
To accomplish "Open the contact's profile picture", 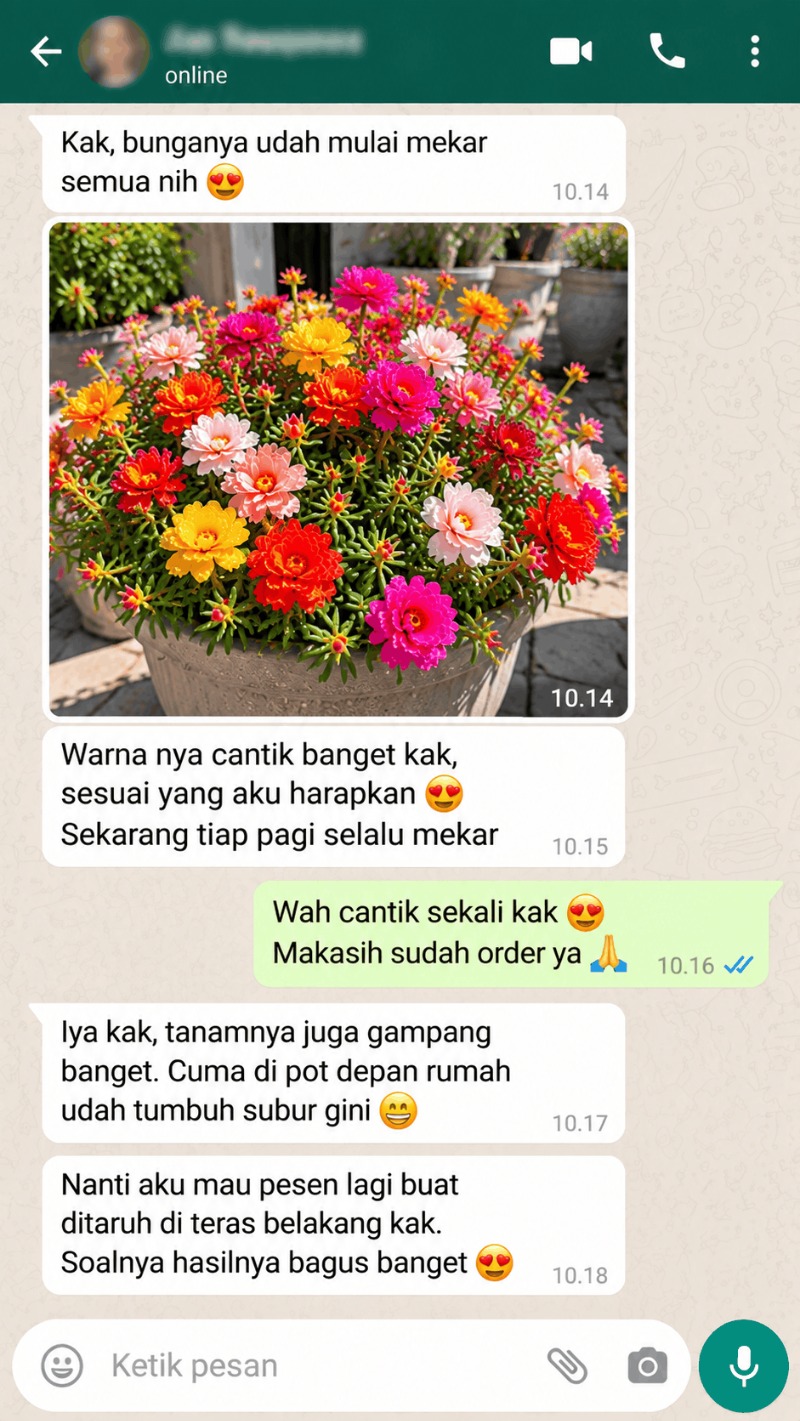I will (x=114, y=52).
